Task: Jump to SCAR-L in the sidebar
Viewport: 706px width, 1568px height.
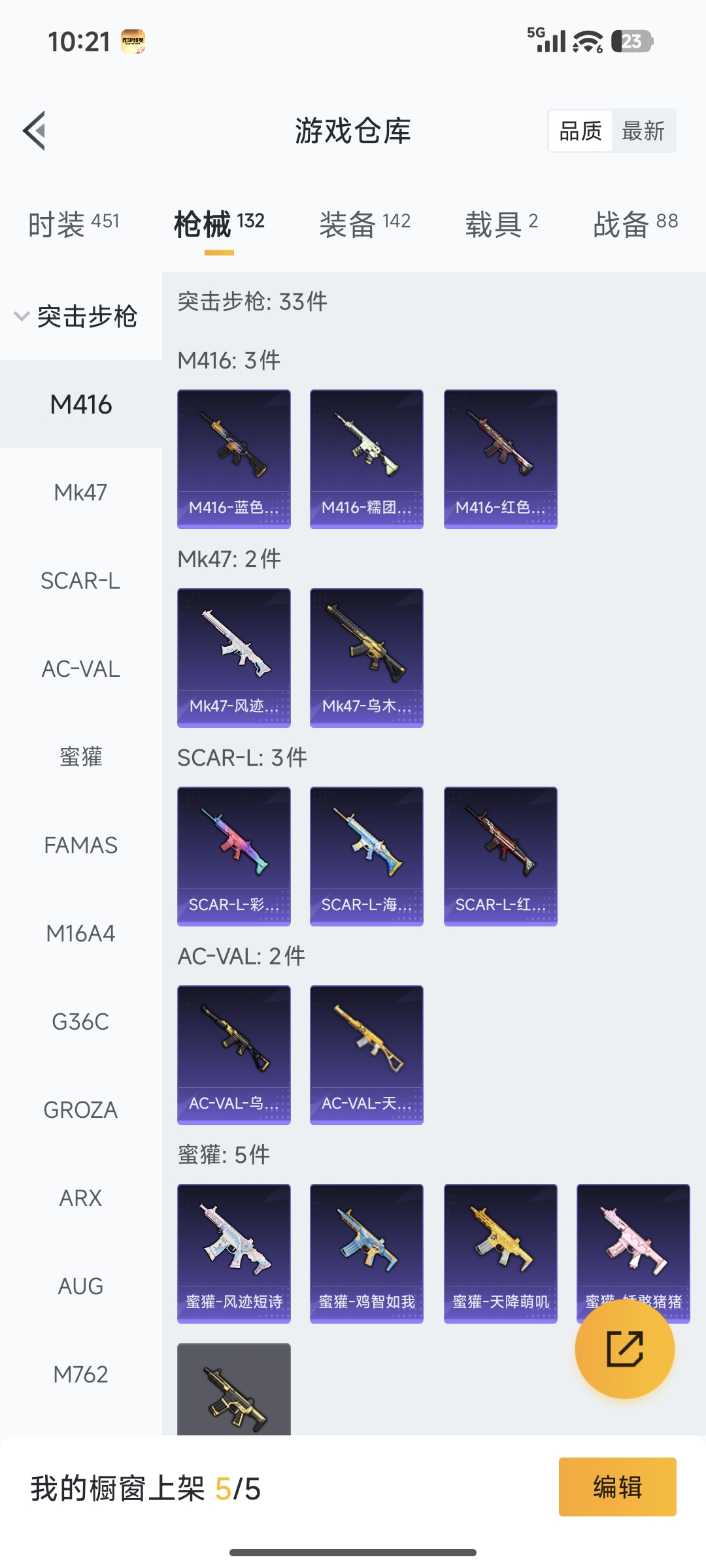Action: (81, 581)
